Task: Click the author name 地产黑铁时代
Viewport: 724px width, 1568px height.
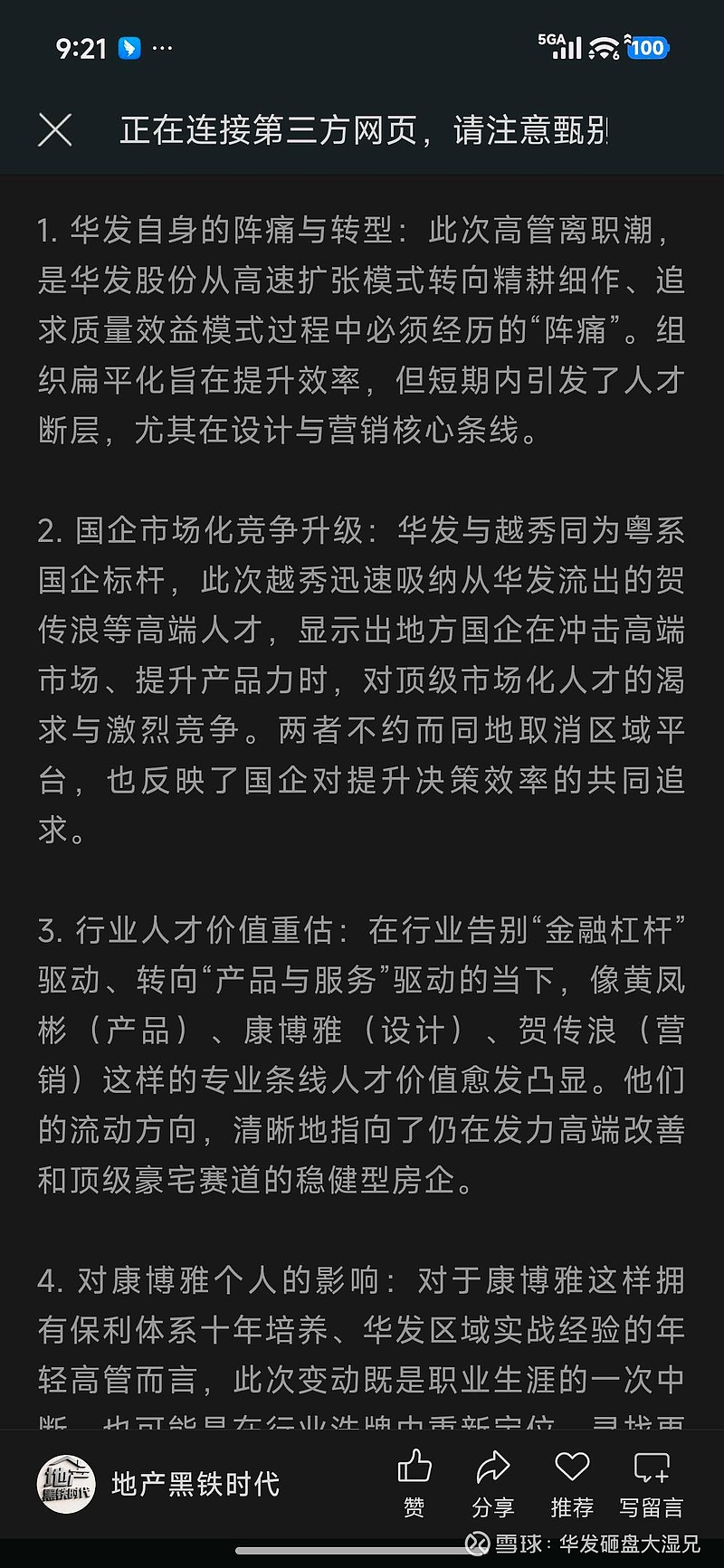Action: tap(195, 1483)
